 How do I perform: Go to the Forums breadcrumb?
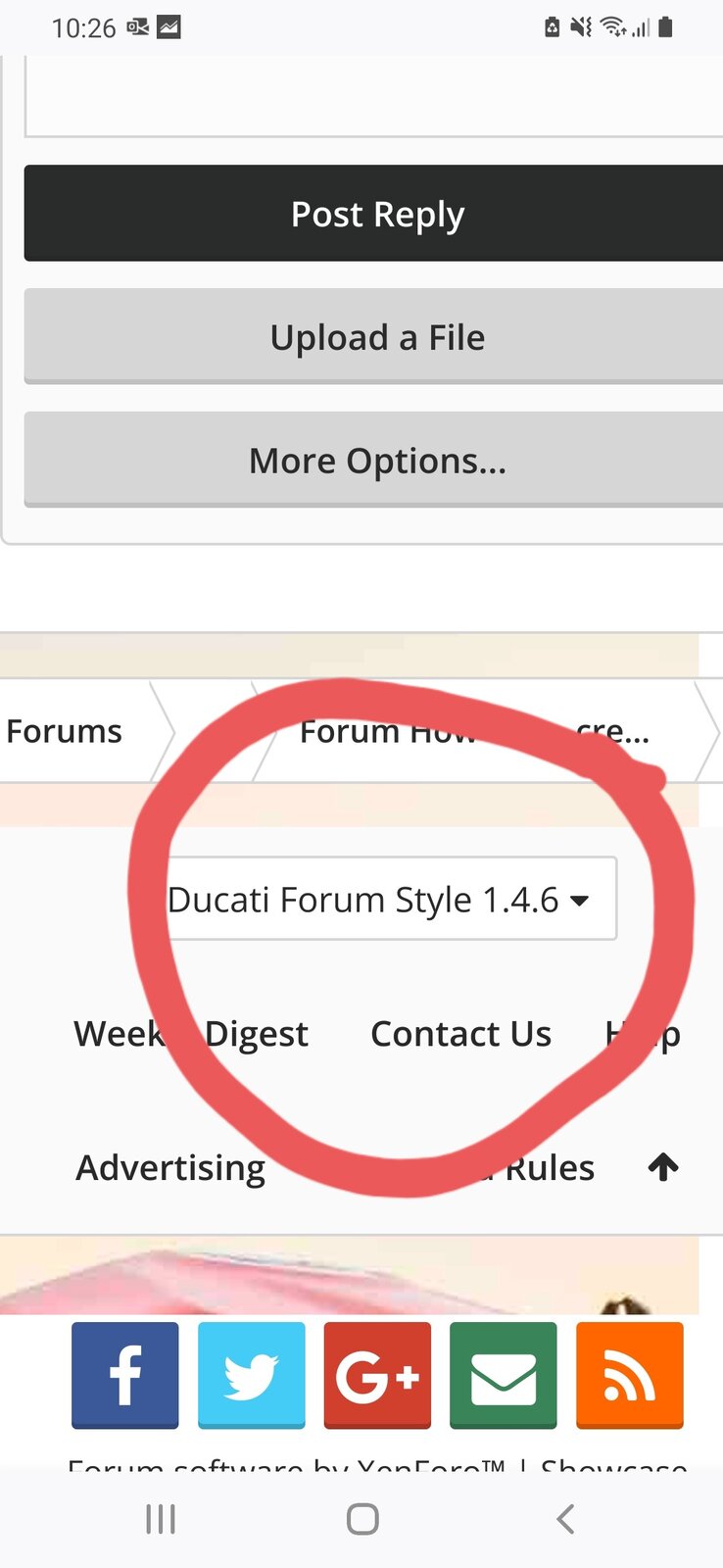pos(65,731)
